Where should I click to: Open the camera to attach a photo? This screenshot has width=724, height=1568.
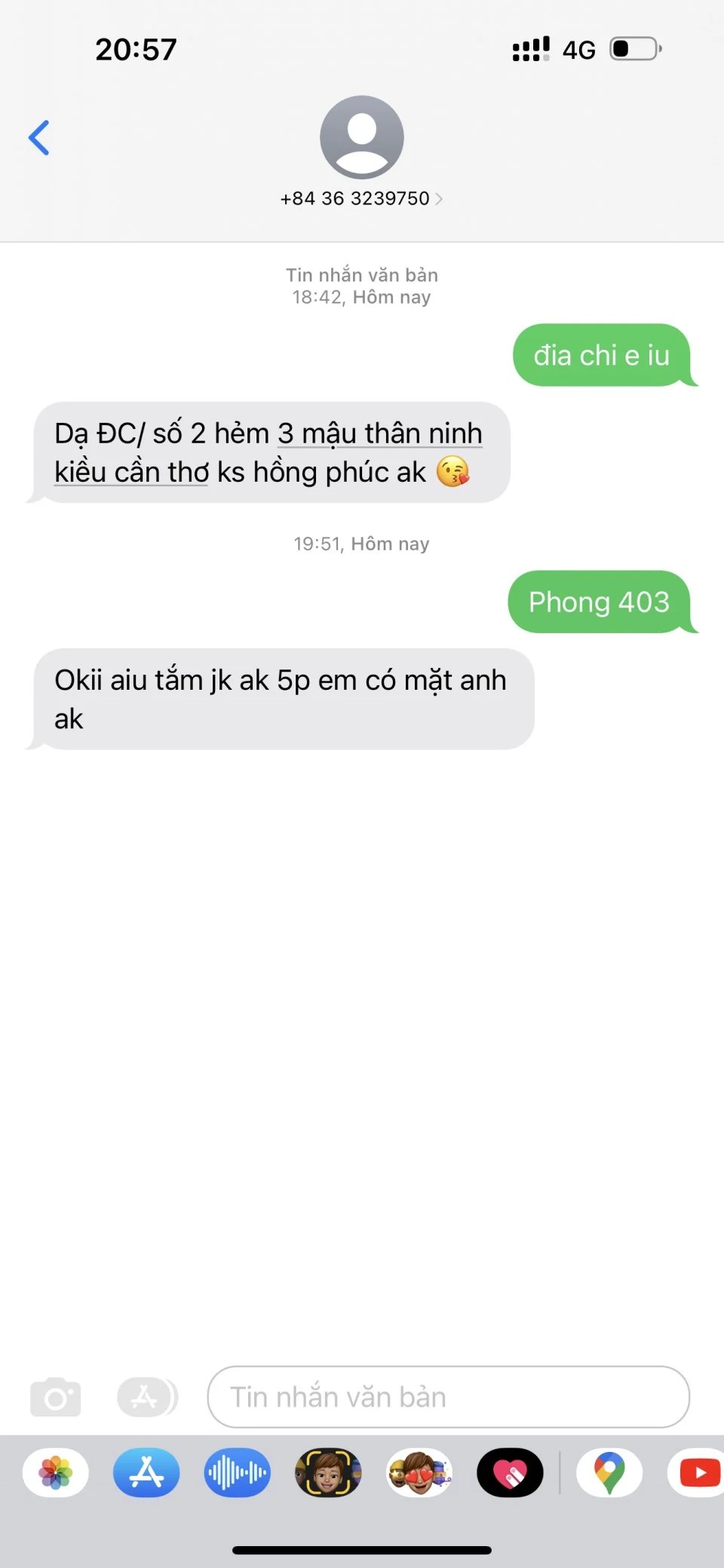(55, 1397)
